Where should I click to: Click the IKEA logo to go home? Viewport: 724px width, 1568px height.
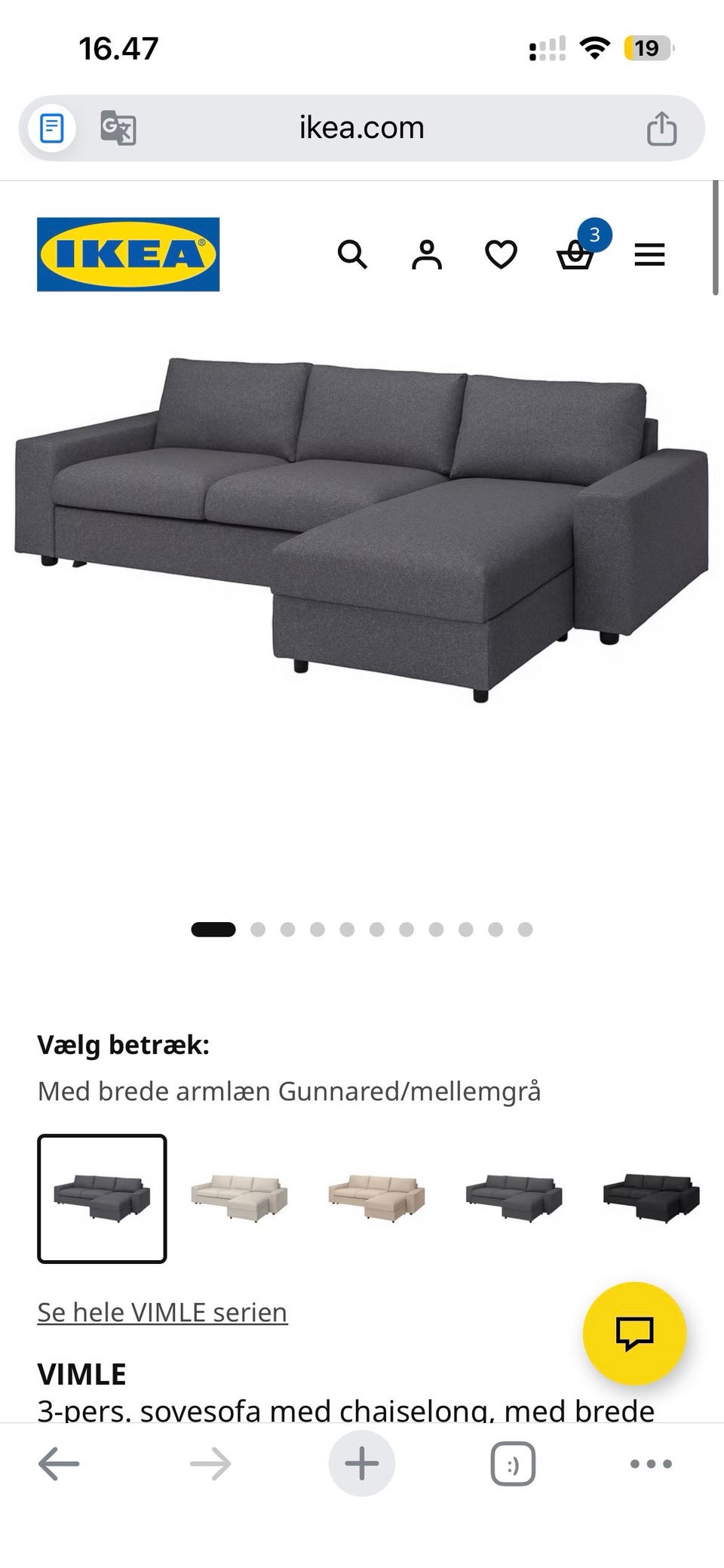127,254
